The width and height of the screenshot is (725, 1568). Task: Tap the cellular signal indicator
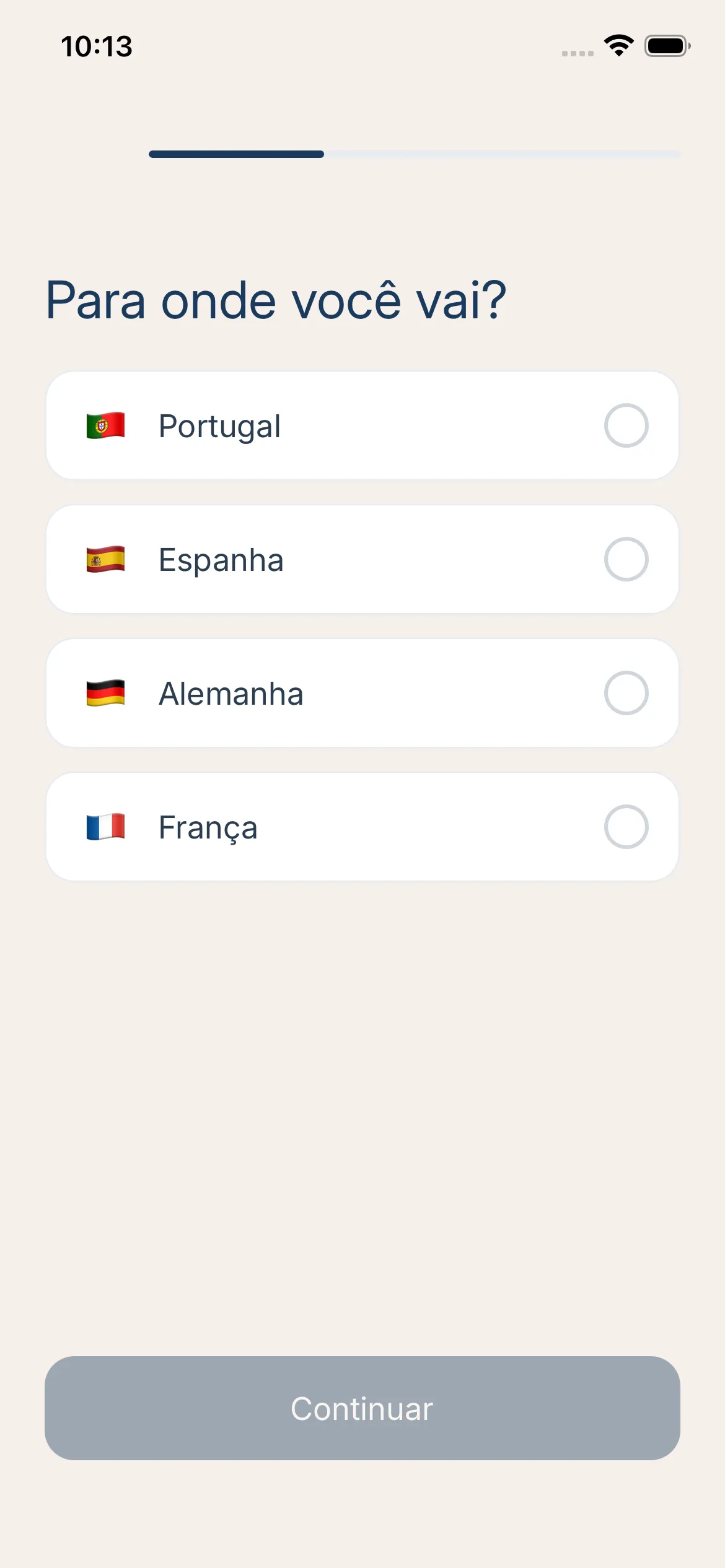(576, 53)
